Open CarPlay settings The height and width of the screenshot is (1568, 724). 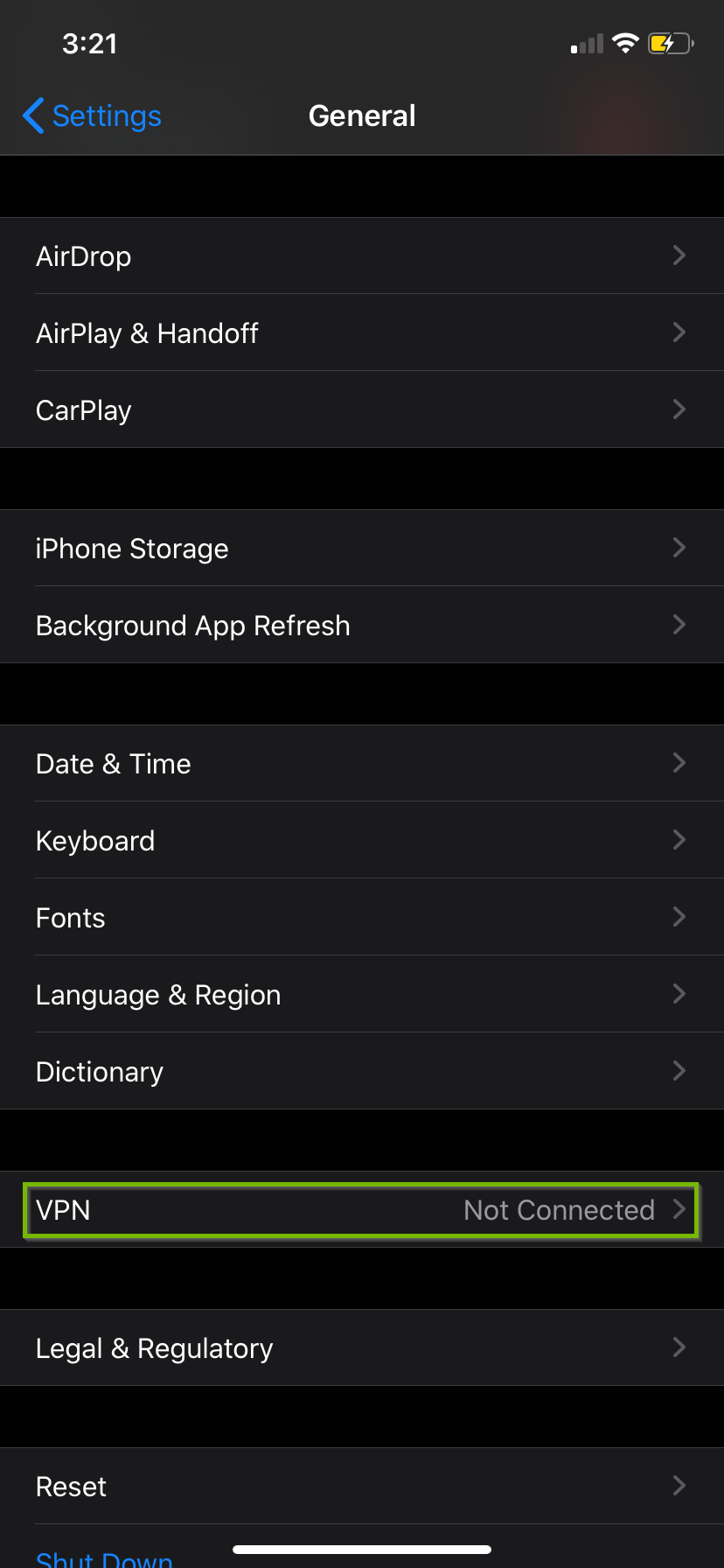coord(83,409)
